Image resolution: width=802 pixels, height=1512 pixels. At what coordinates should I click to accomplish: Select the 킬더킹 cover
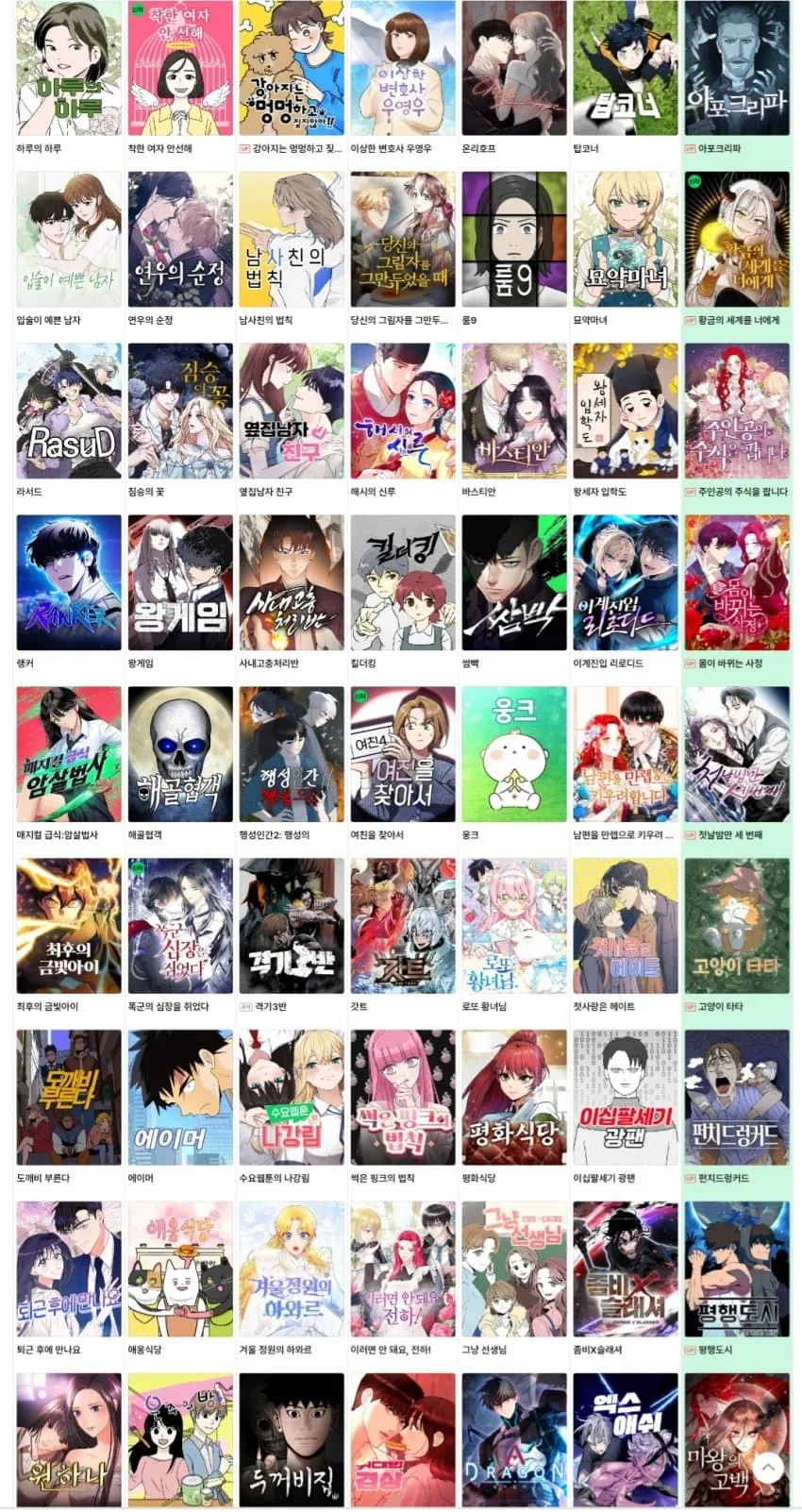[x=403, y=583]
